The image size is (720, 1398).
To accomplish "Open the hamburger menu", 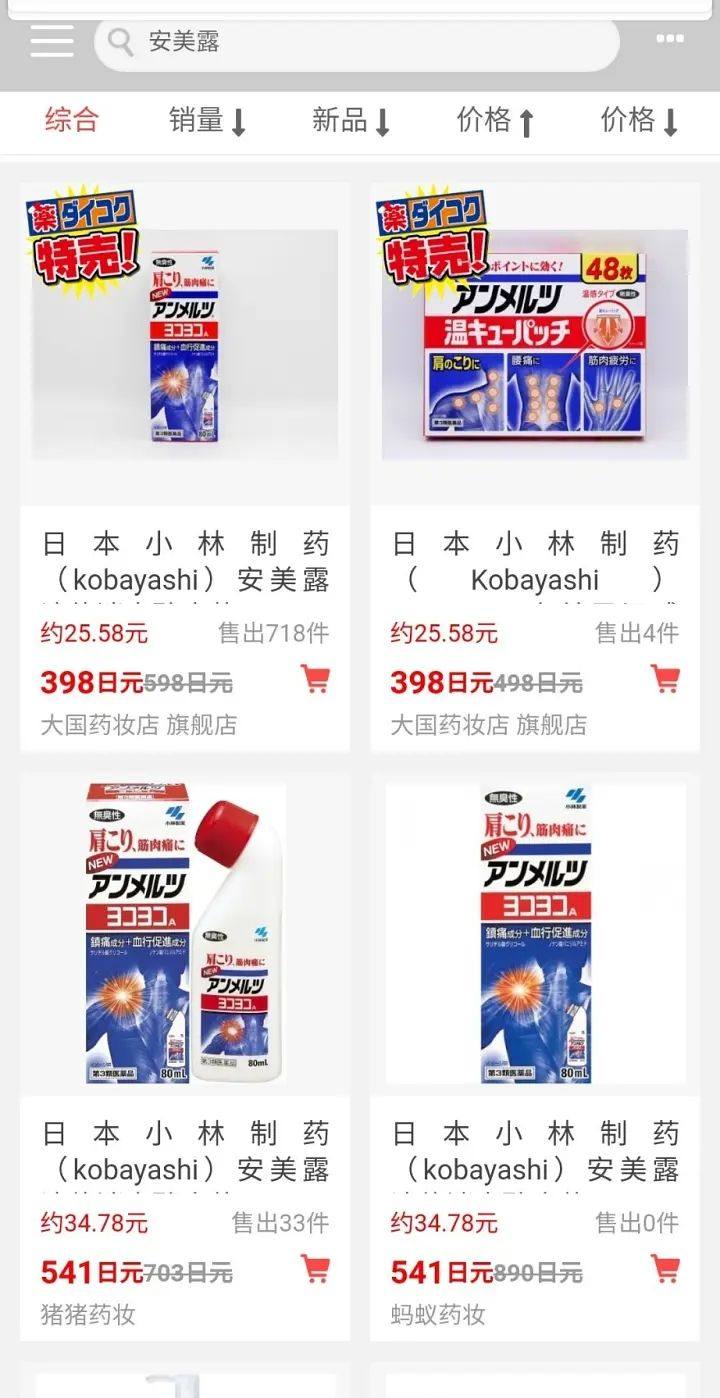I will tap(52, 41).
